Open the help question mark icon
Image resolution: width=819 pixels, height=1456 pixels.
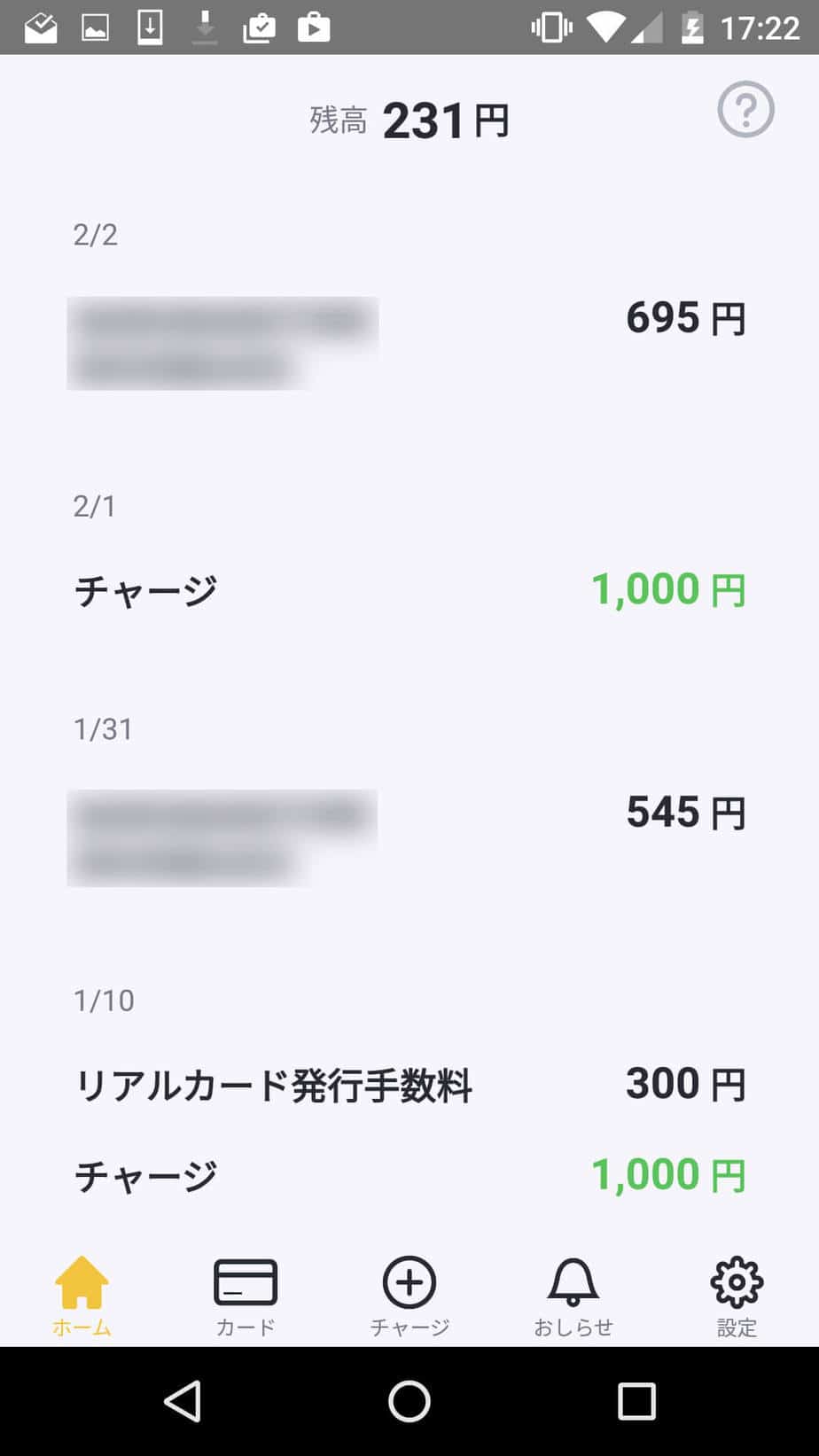tap(745, 110)
